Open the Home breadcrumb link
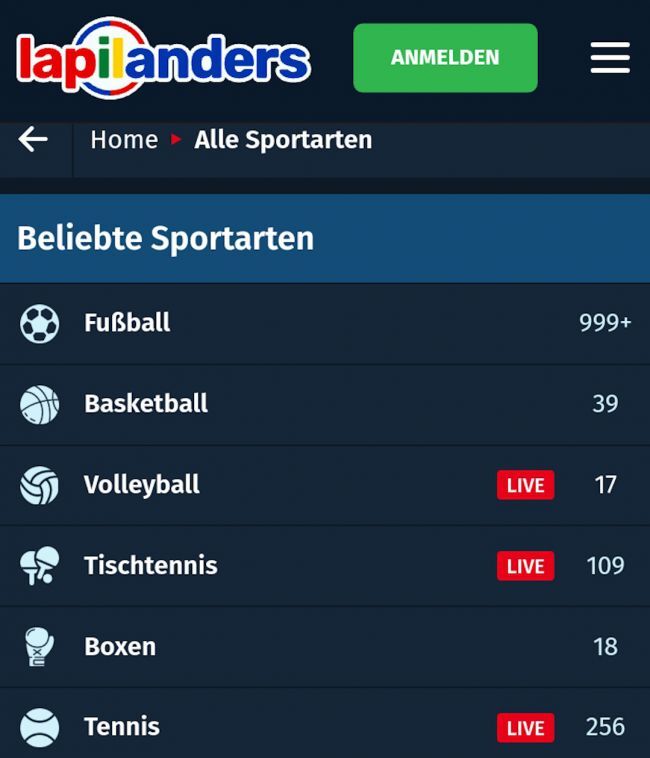 pos(124,140)
